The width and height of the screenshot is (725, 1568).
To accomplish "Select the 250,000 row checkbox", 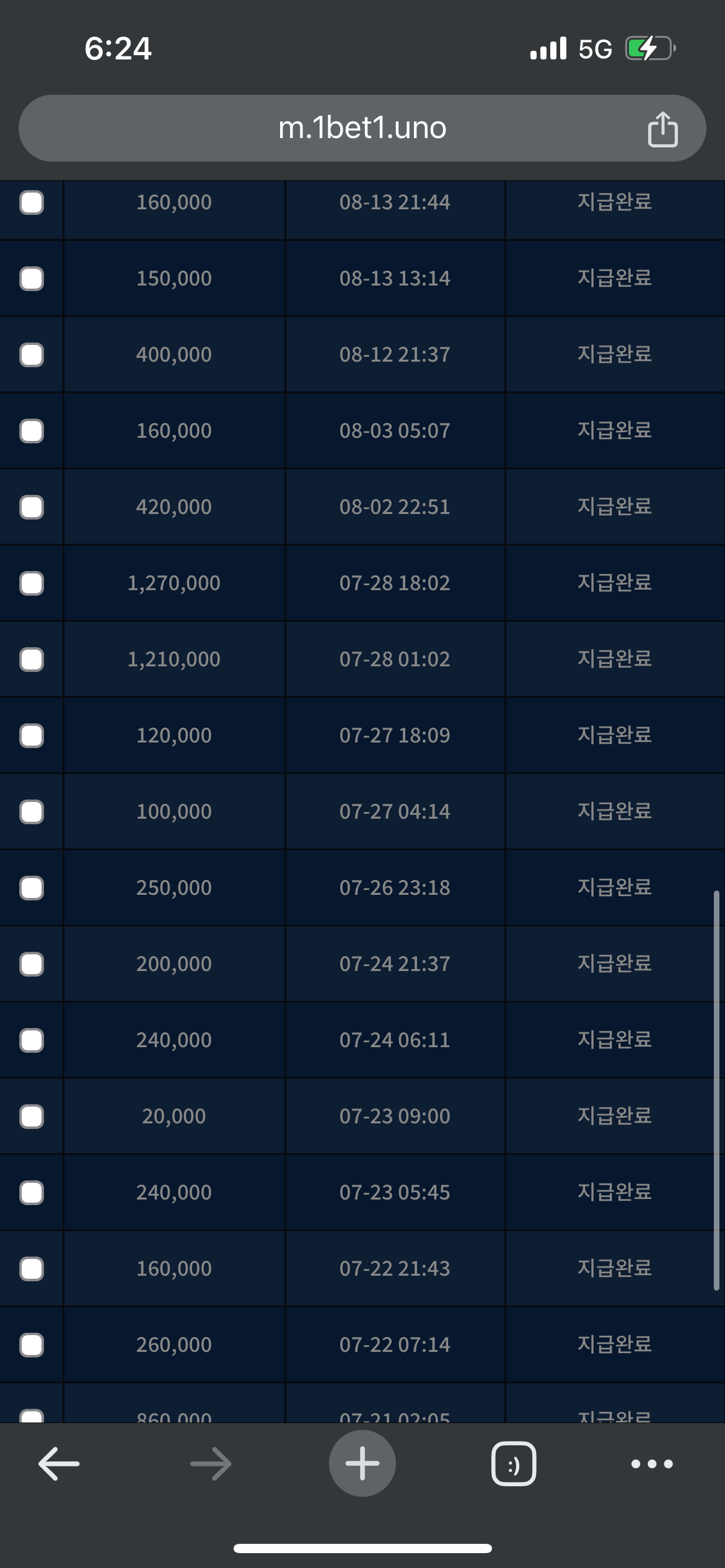I will [32, 888].
